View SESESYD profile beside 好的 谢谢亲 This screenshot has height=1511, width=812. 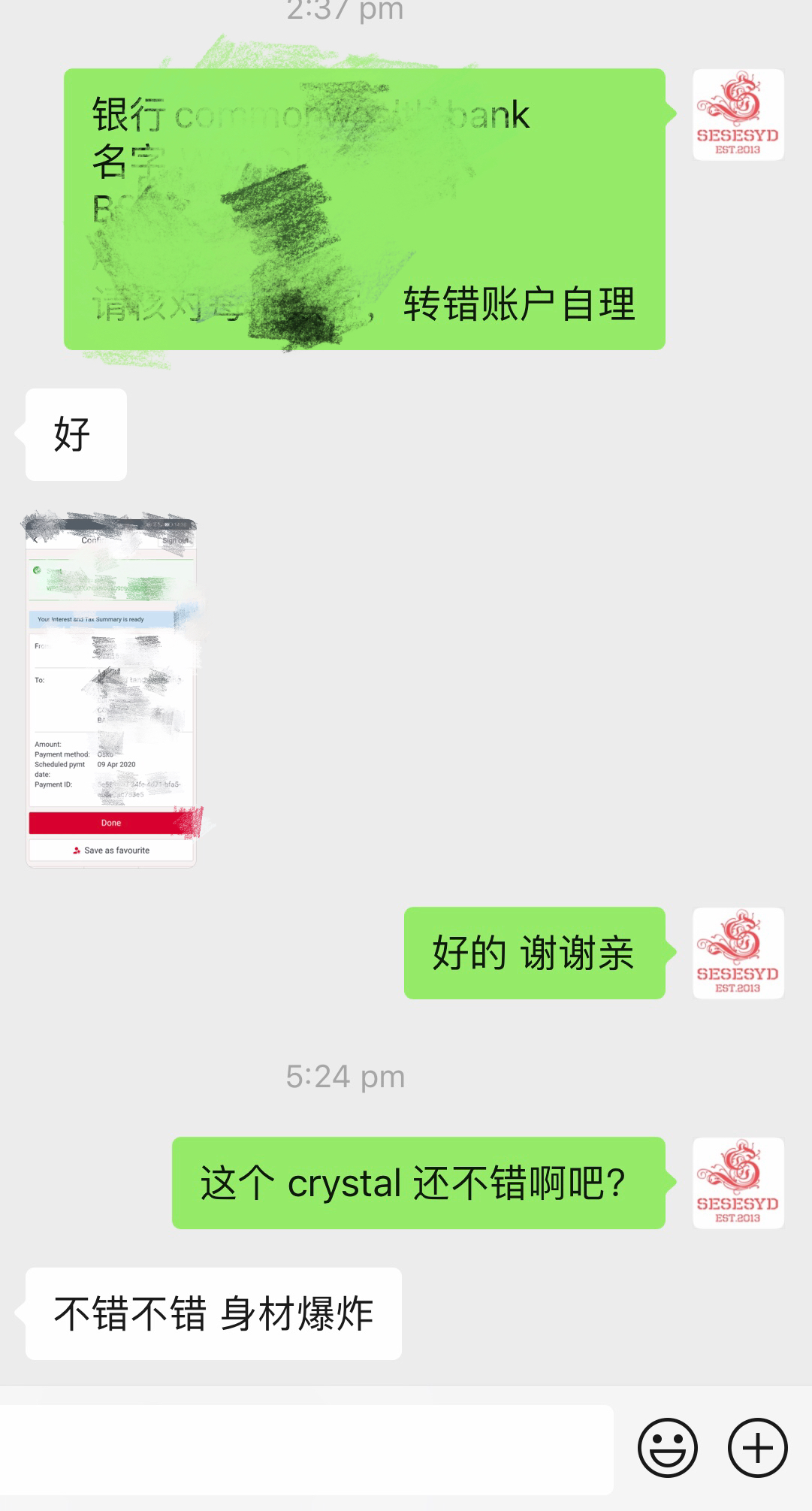[x=738, y=953]
